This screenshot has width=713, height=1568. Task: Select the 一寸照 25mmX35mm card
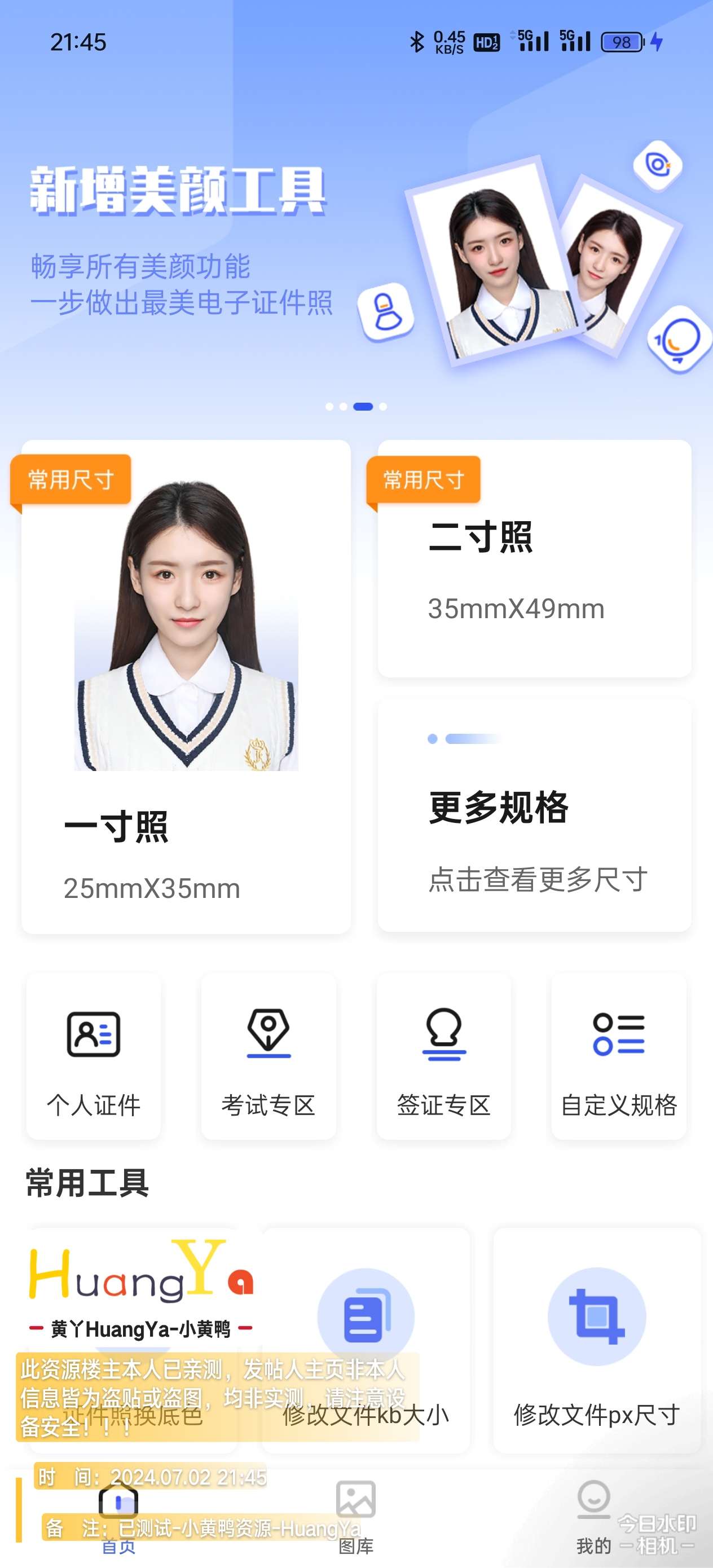click(186, 688)
